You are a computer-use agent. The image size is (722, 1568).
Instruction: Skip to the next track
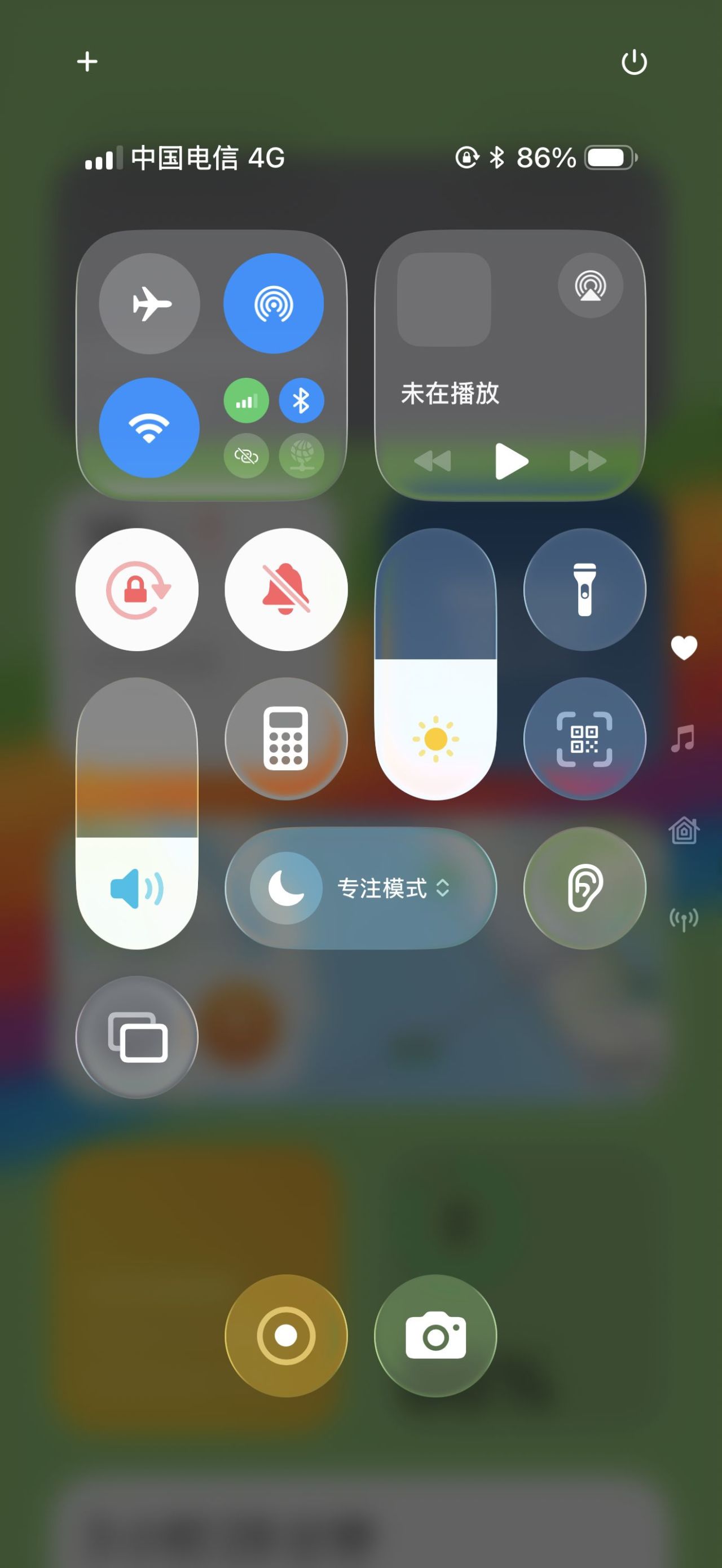click(x=587, y=461)
